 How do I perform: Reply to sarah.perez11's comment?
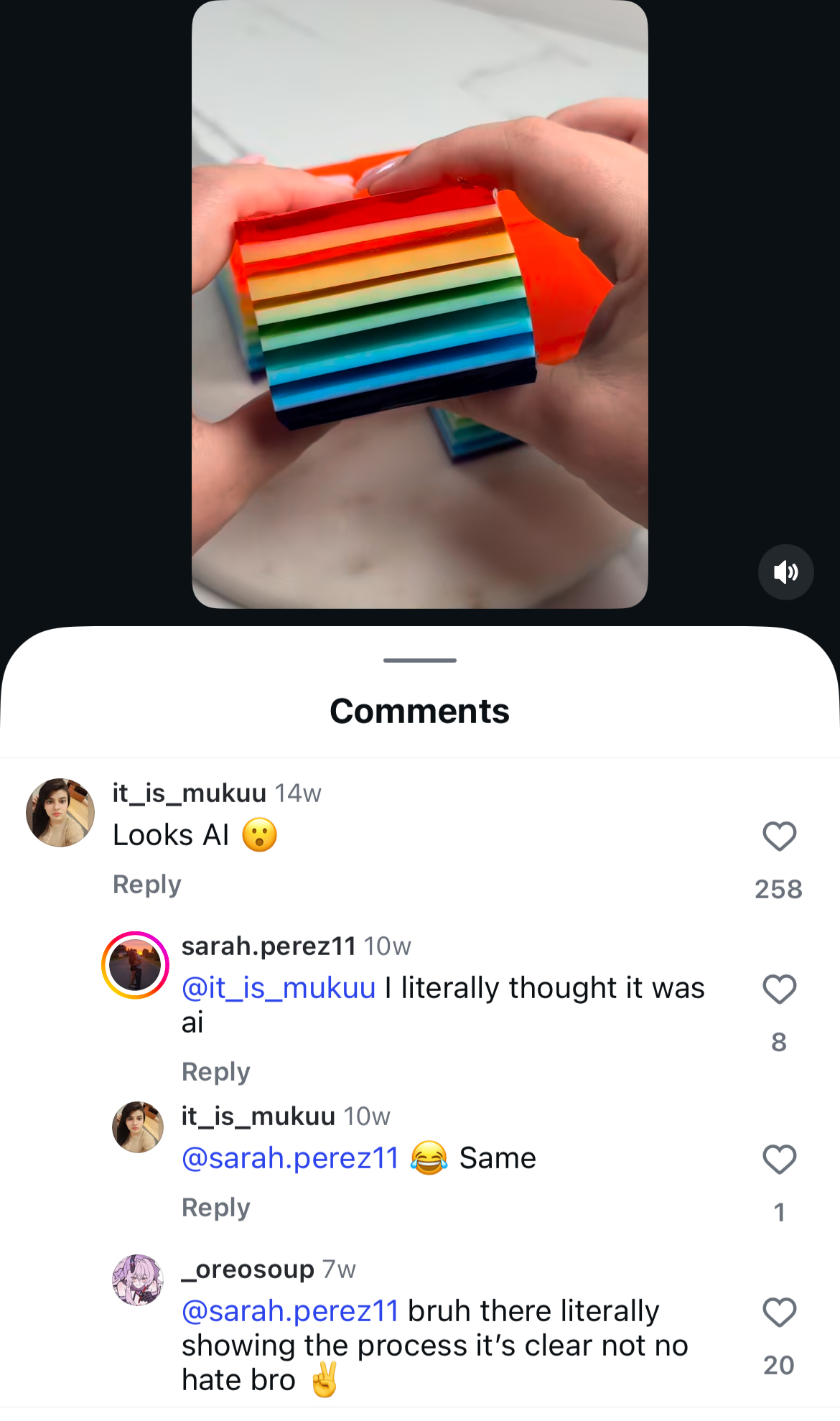(x=215, y=1072)
